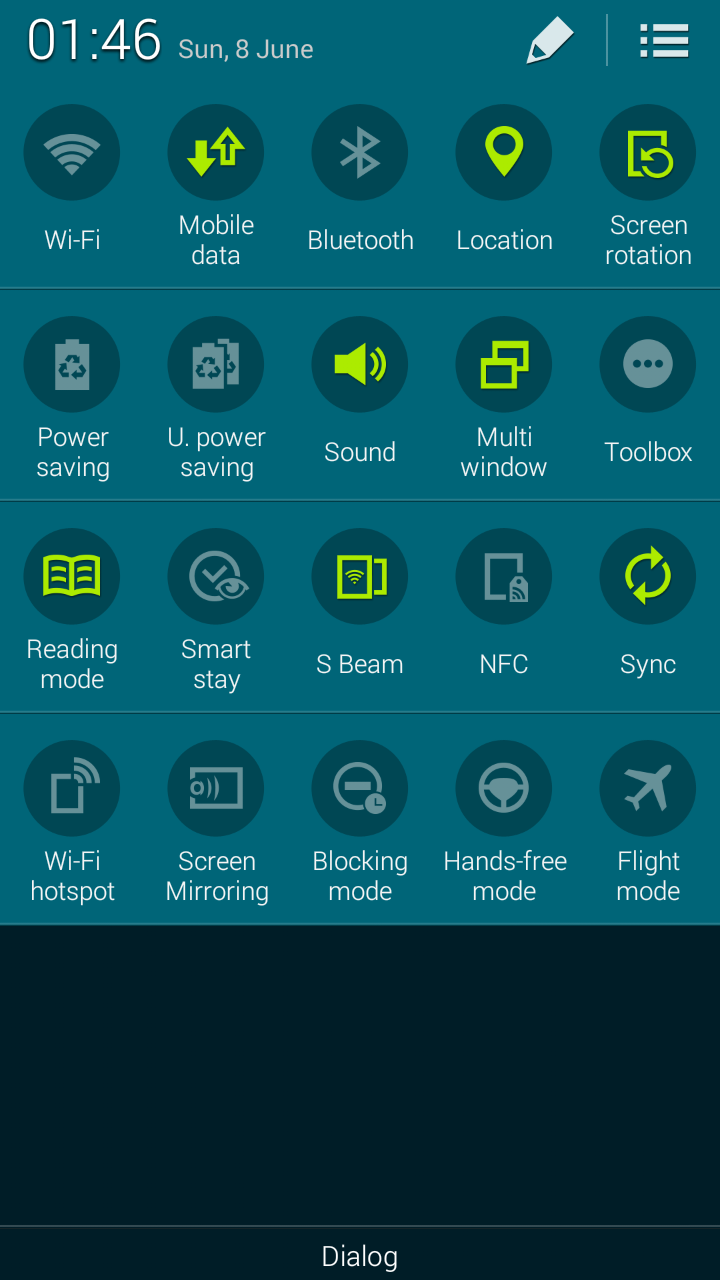Toggle Sync off
Viewport: 720px width, 1280px height.
[648, 577]
